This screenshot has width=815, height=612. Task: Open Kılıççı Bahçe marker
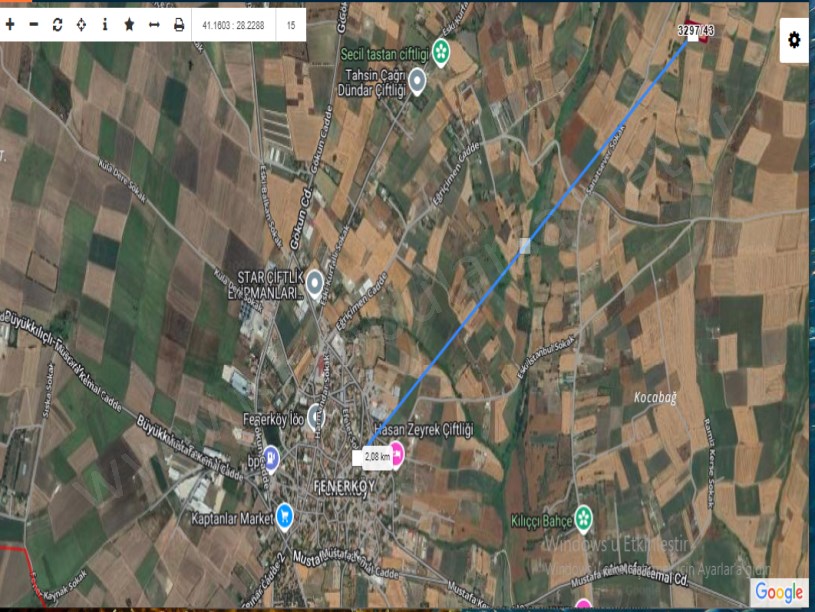583,518
